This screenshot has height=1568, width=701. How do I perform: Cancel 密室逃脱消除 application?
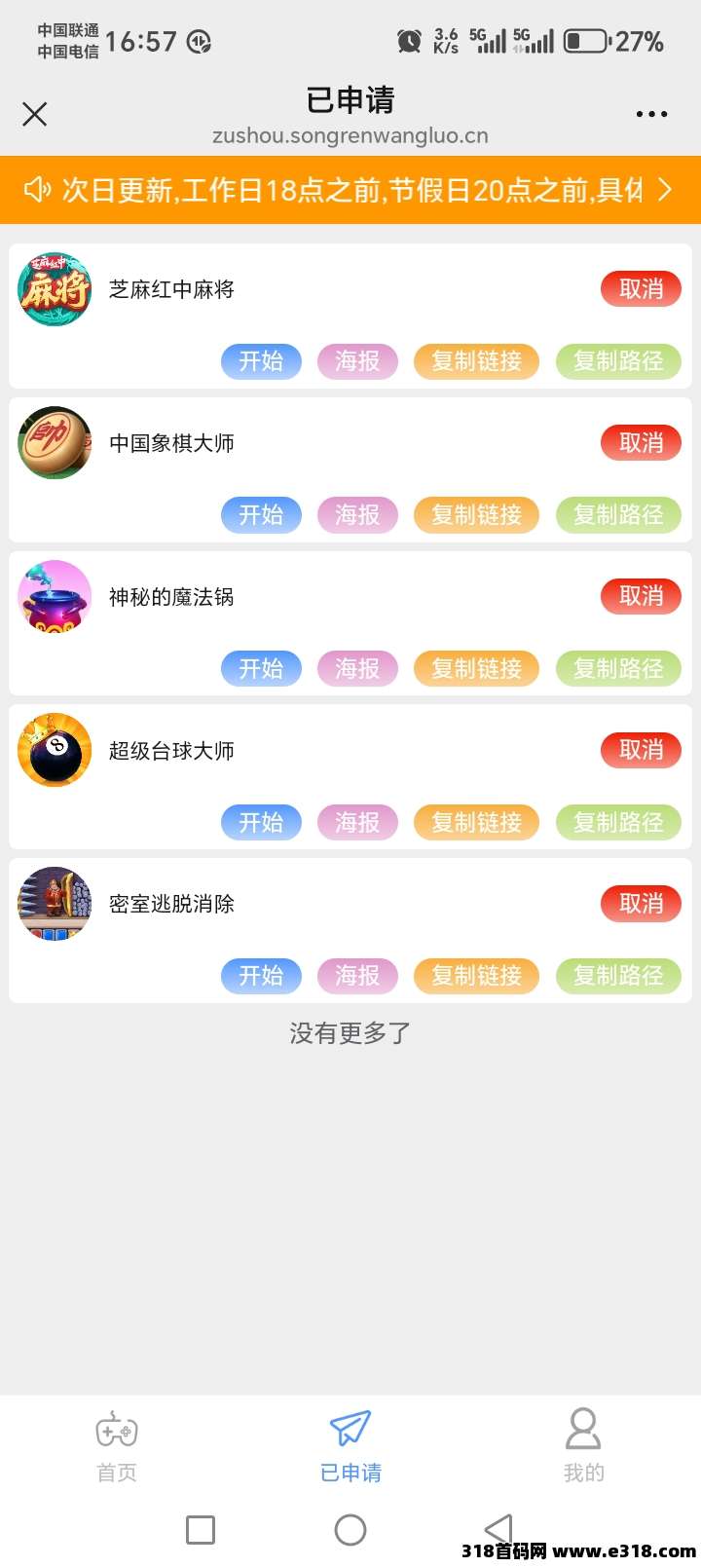pos(641,904)
